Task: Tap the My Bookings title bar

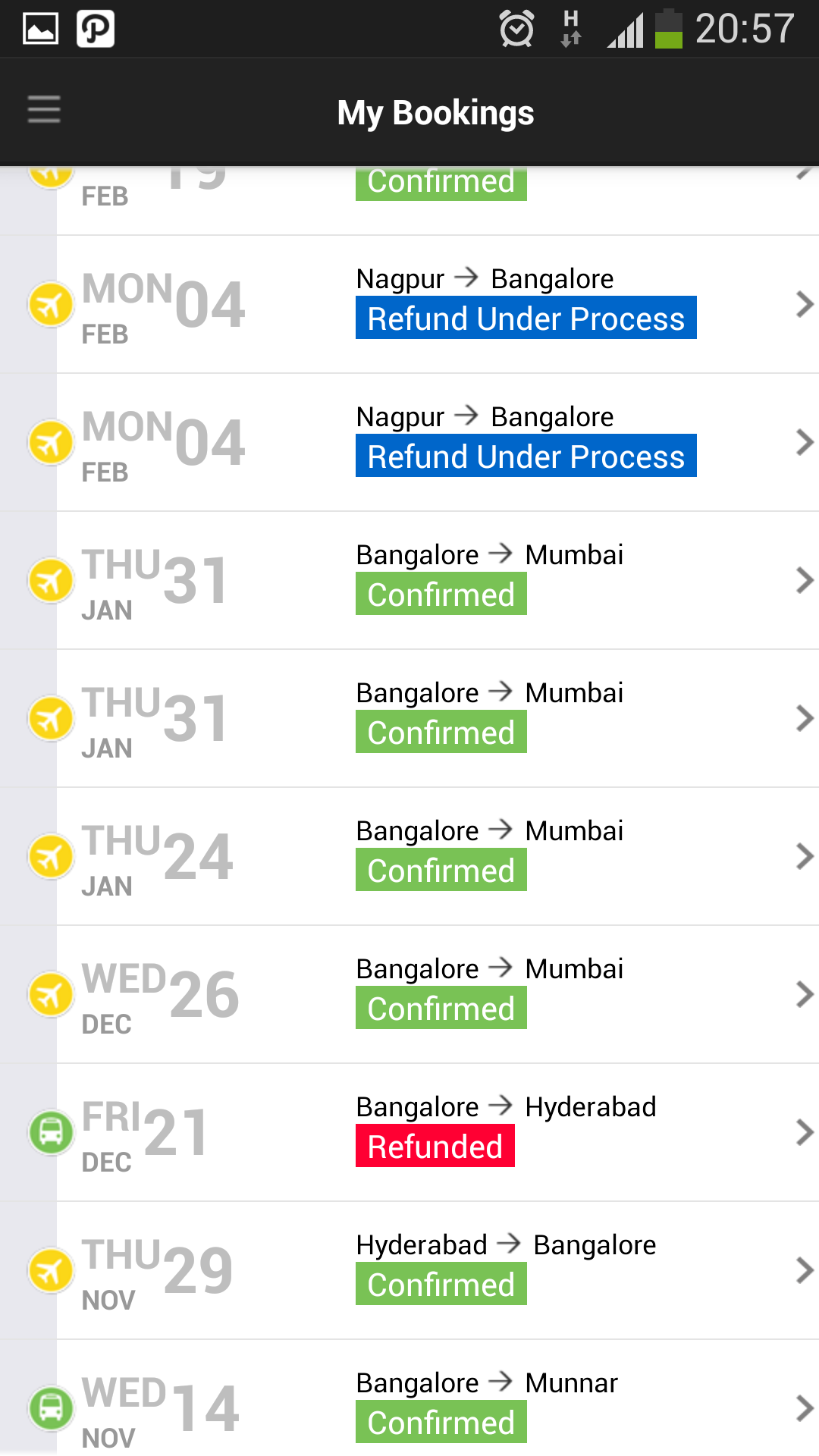Action: (x=437, y=111)
